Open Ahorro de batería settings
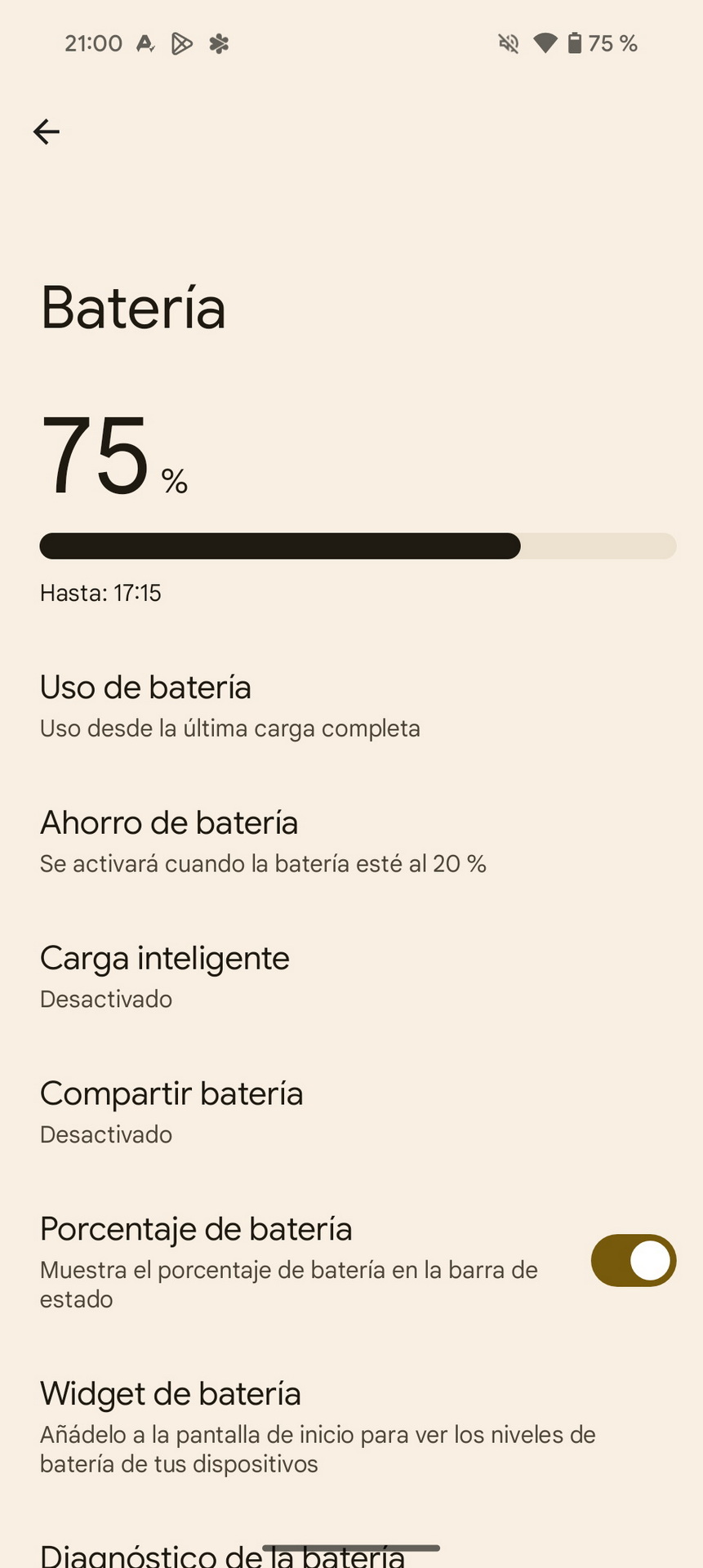 click(x=351, y=842)
